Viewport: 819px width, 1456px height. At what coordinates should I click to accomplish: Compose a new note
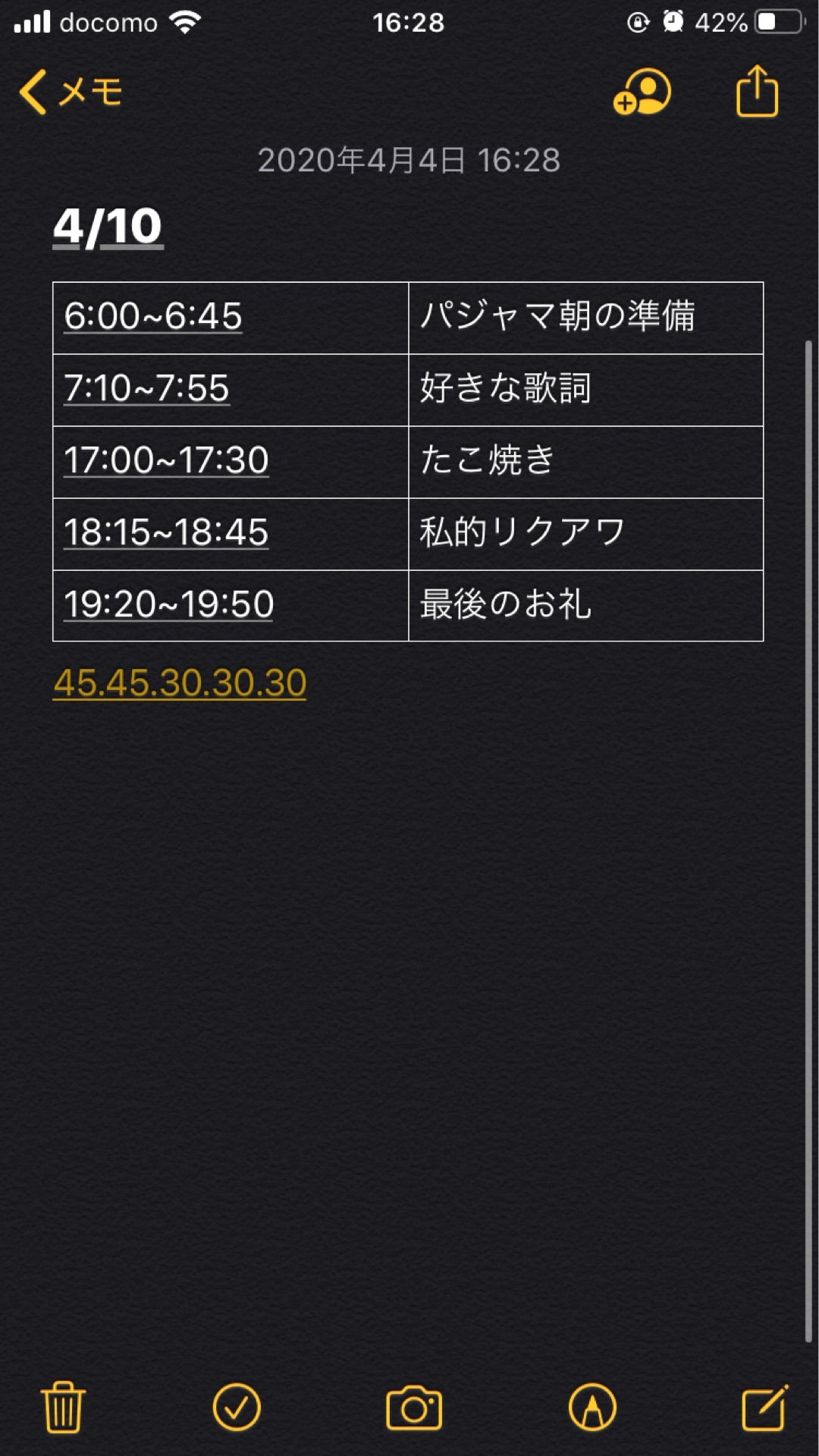click(x=764, y=1407)
